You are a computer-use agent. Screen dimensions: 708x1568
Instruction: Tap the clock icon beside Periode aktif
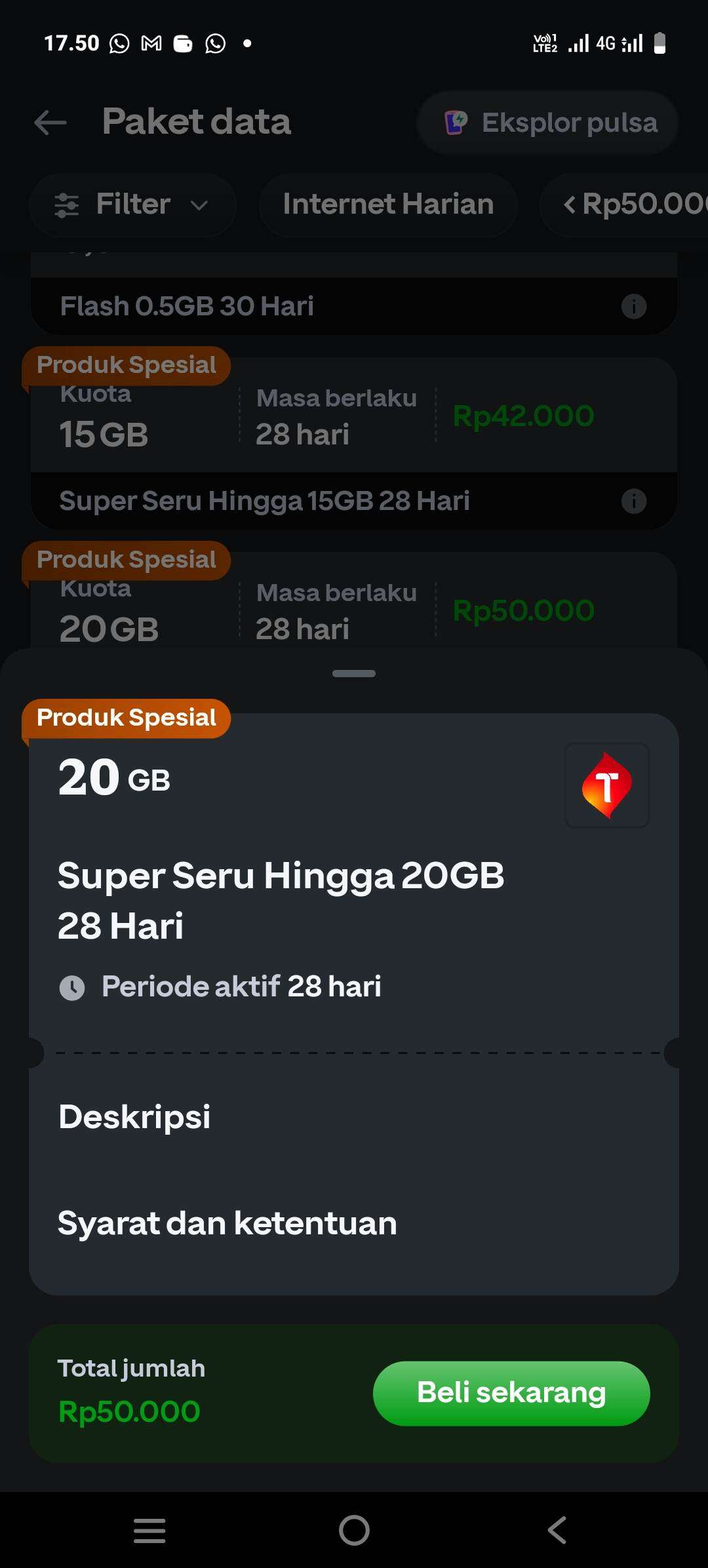[x=72, y=986]
